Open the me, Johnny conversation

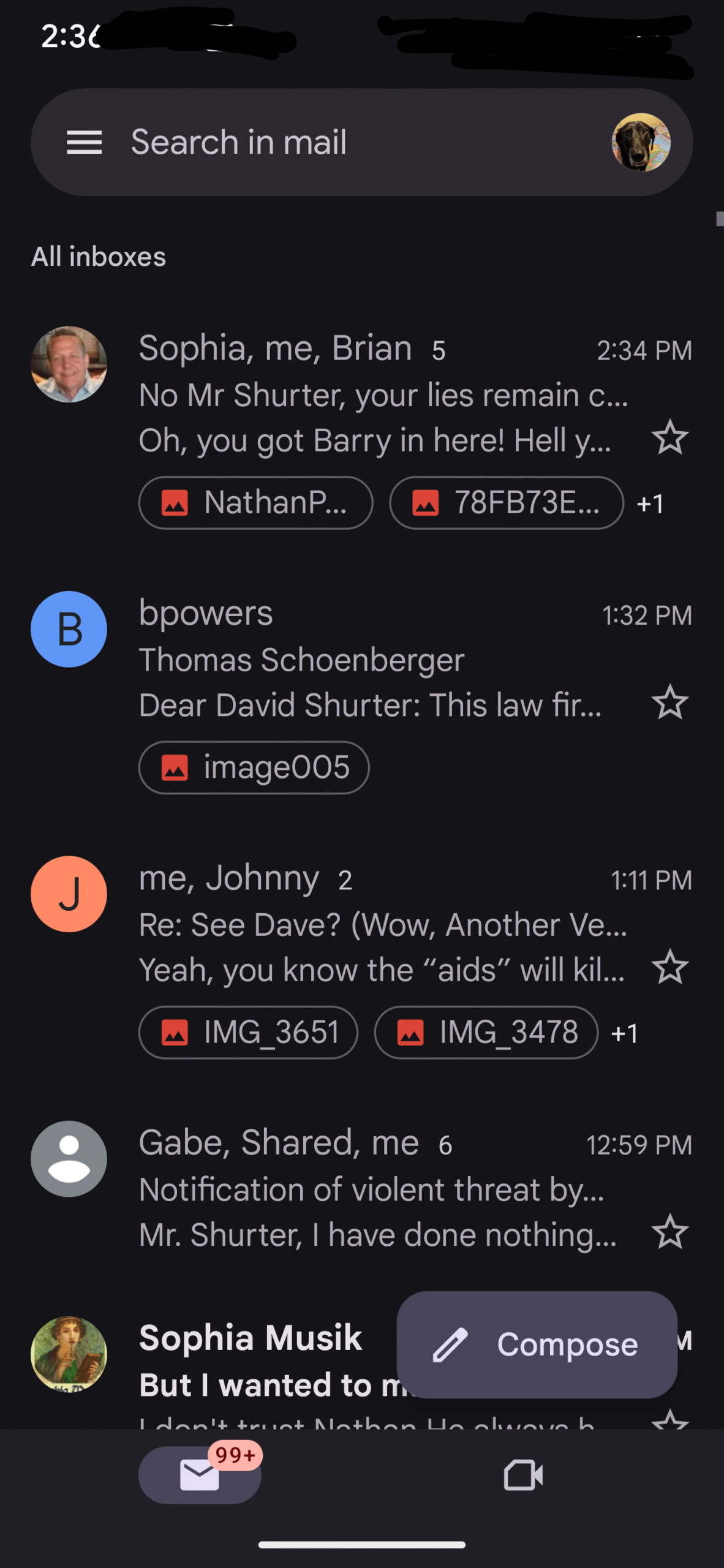(361, 959)
